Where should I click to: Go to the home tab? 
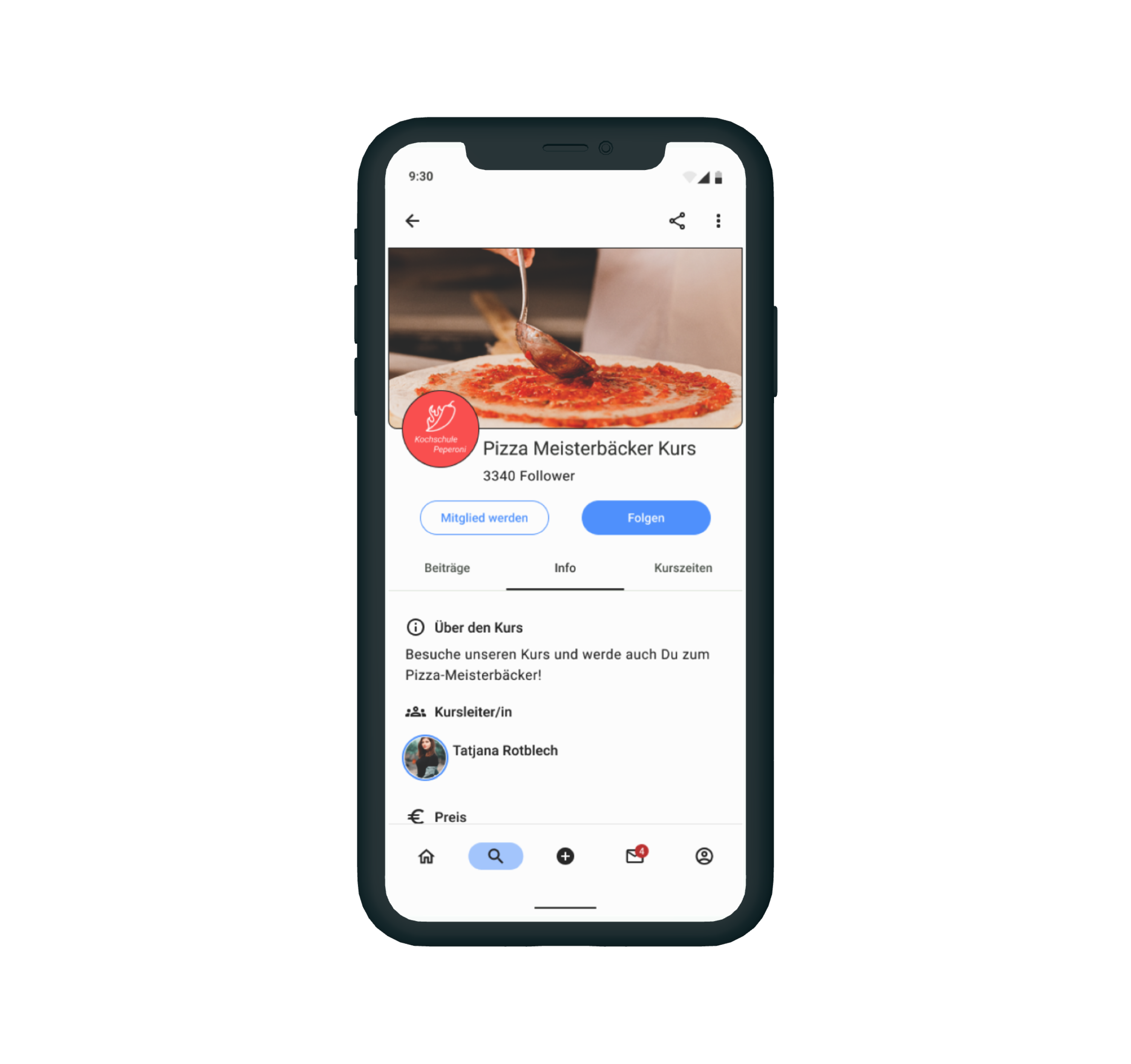point(426,856)
